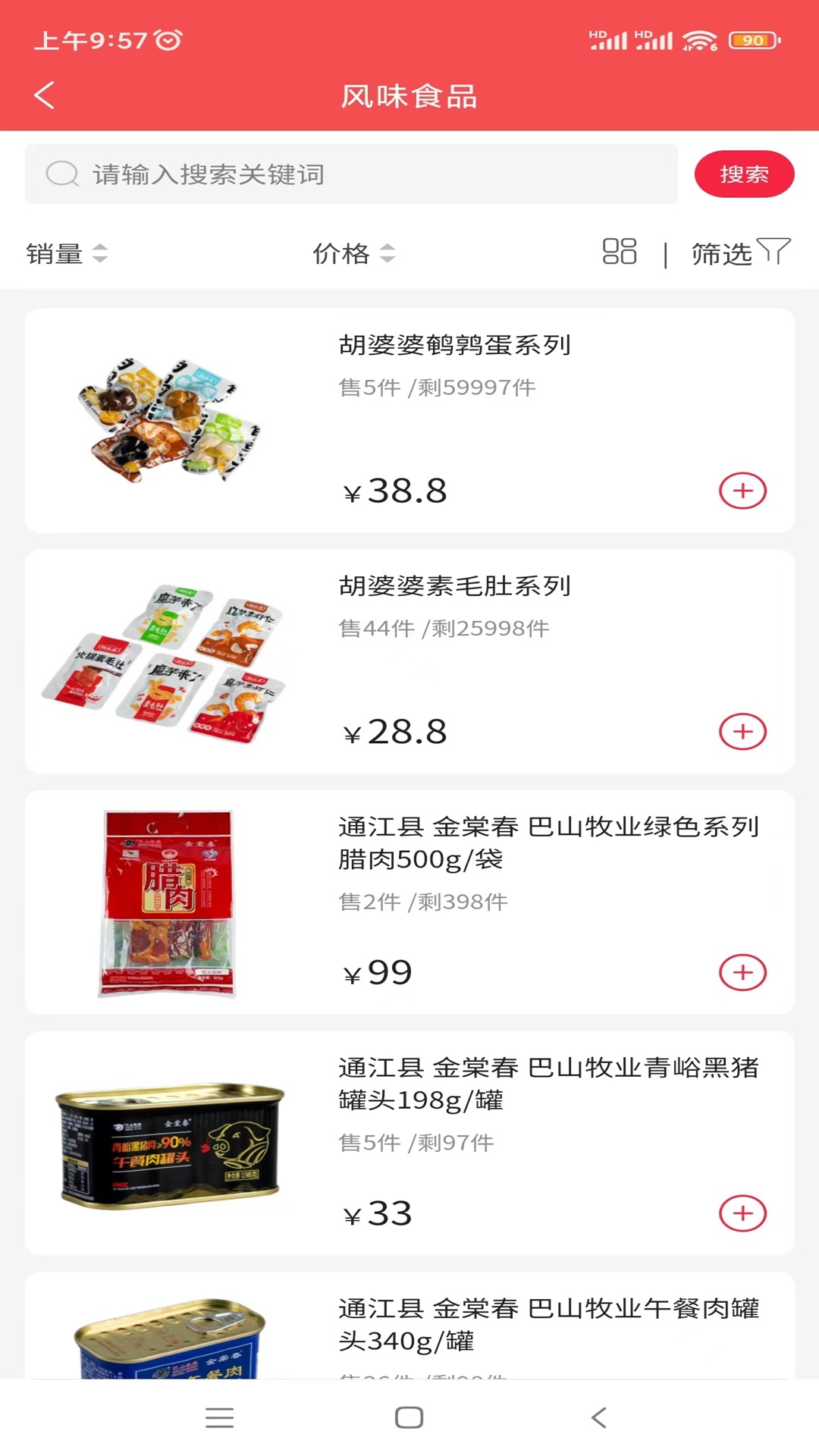Add 胡婆婆素毛肚系列 using its plus icon
819x1456 pixels.
[742, 732]
